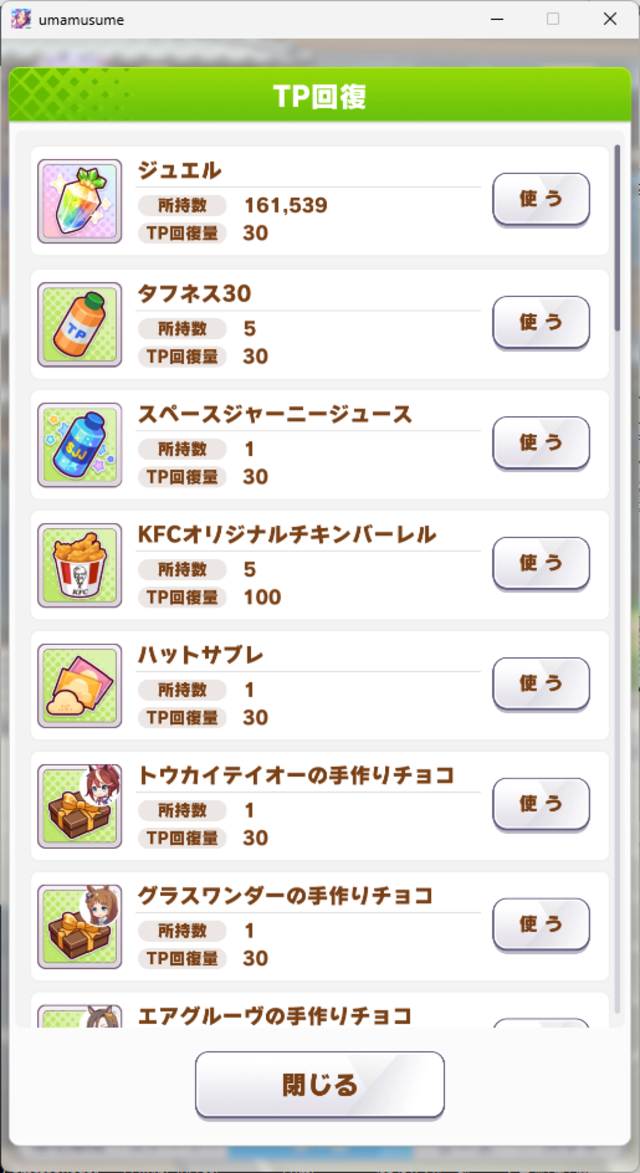Use トウカイテイオーの手作りチョコ

(540, 803)
